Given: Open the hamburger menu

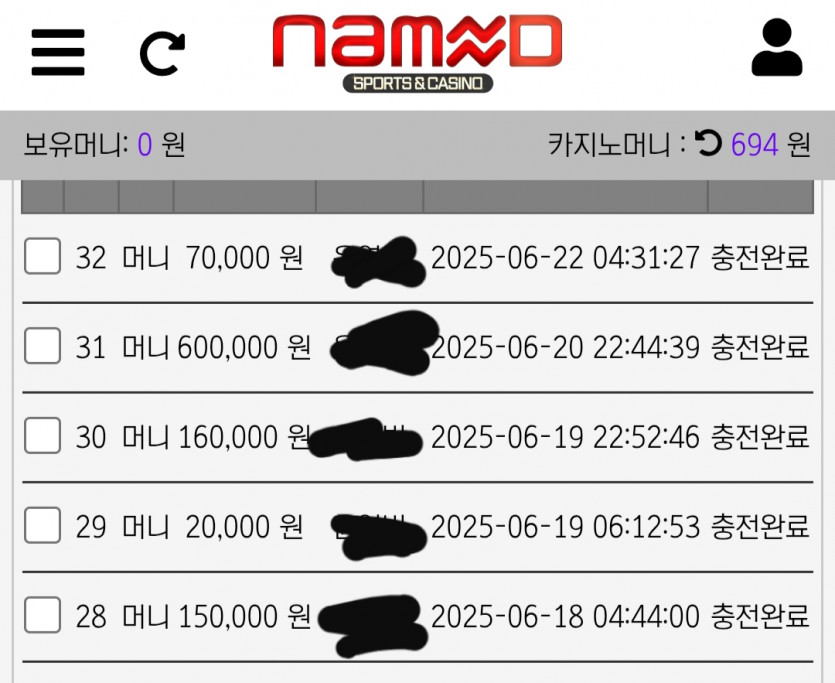Looking at the screenshot, I should pos(58,52).
